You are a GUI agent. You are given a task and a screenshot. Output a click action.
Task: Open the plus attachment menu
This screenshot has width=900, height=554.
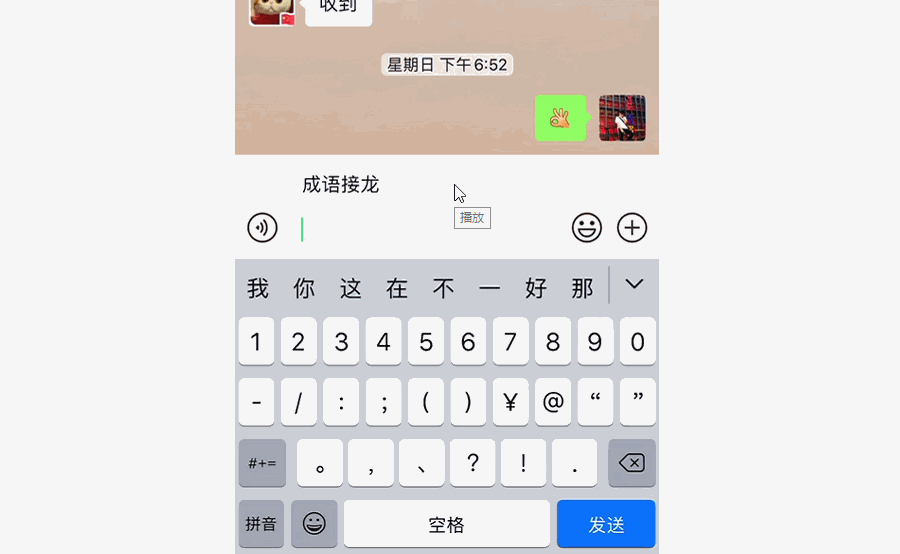coord(632,228)
